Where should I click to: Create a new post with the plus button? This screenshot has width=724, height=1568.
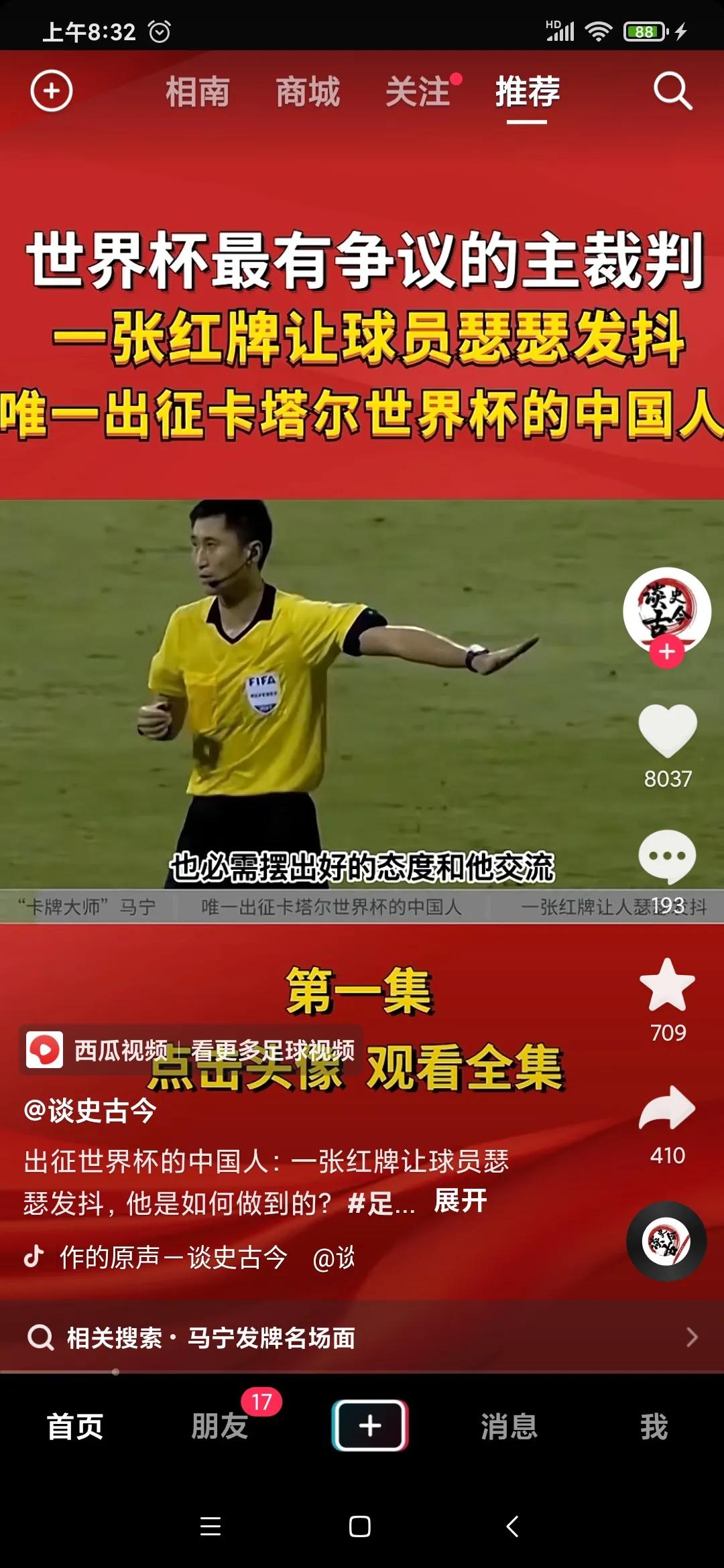[x=370, y=1425]
